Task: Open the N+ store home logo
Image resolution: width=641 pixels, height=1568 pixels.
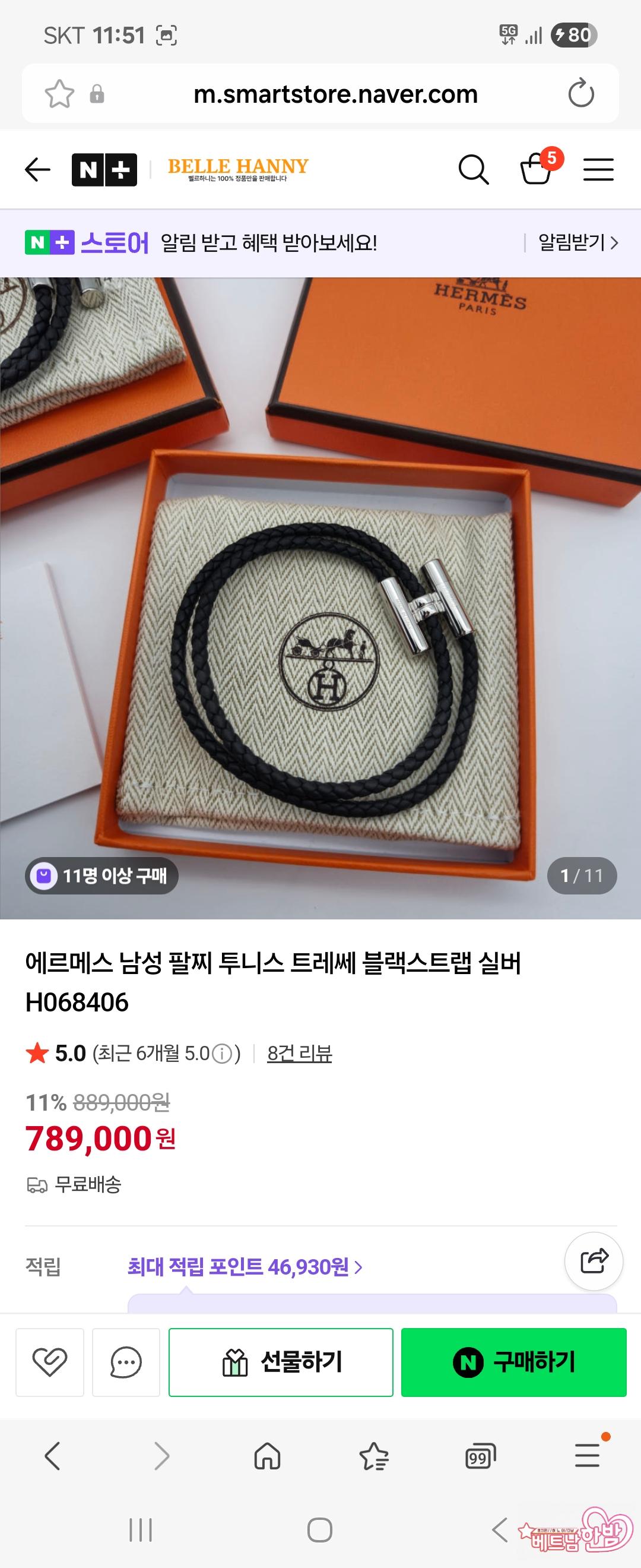Action: (x=104, y=170)
